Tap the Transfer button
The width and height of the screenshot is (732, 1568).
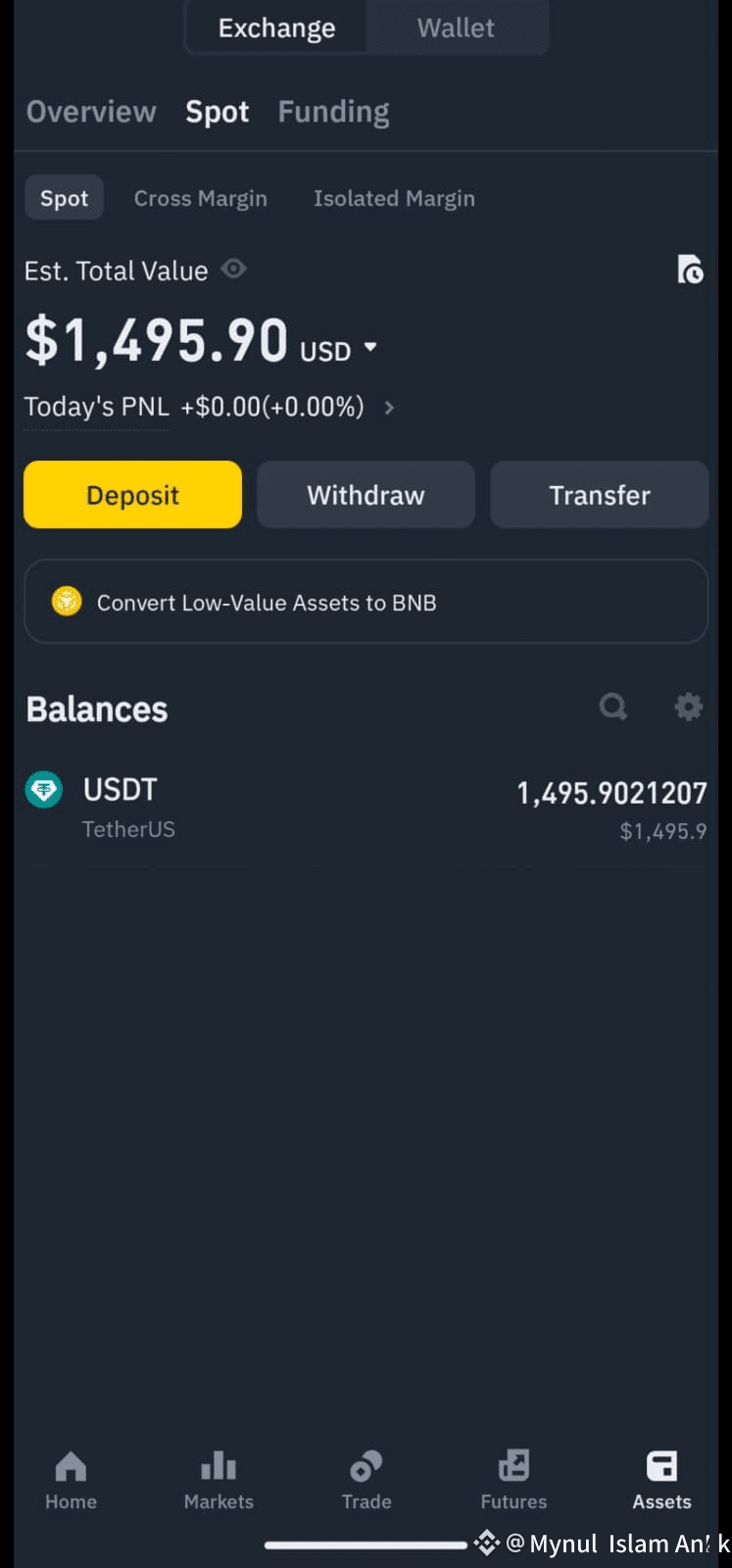[x=599, y=495]
